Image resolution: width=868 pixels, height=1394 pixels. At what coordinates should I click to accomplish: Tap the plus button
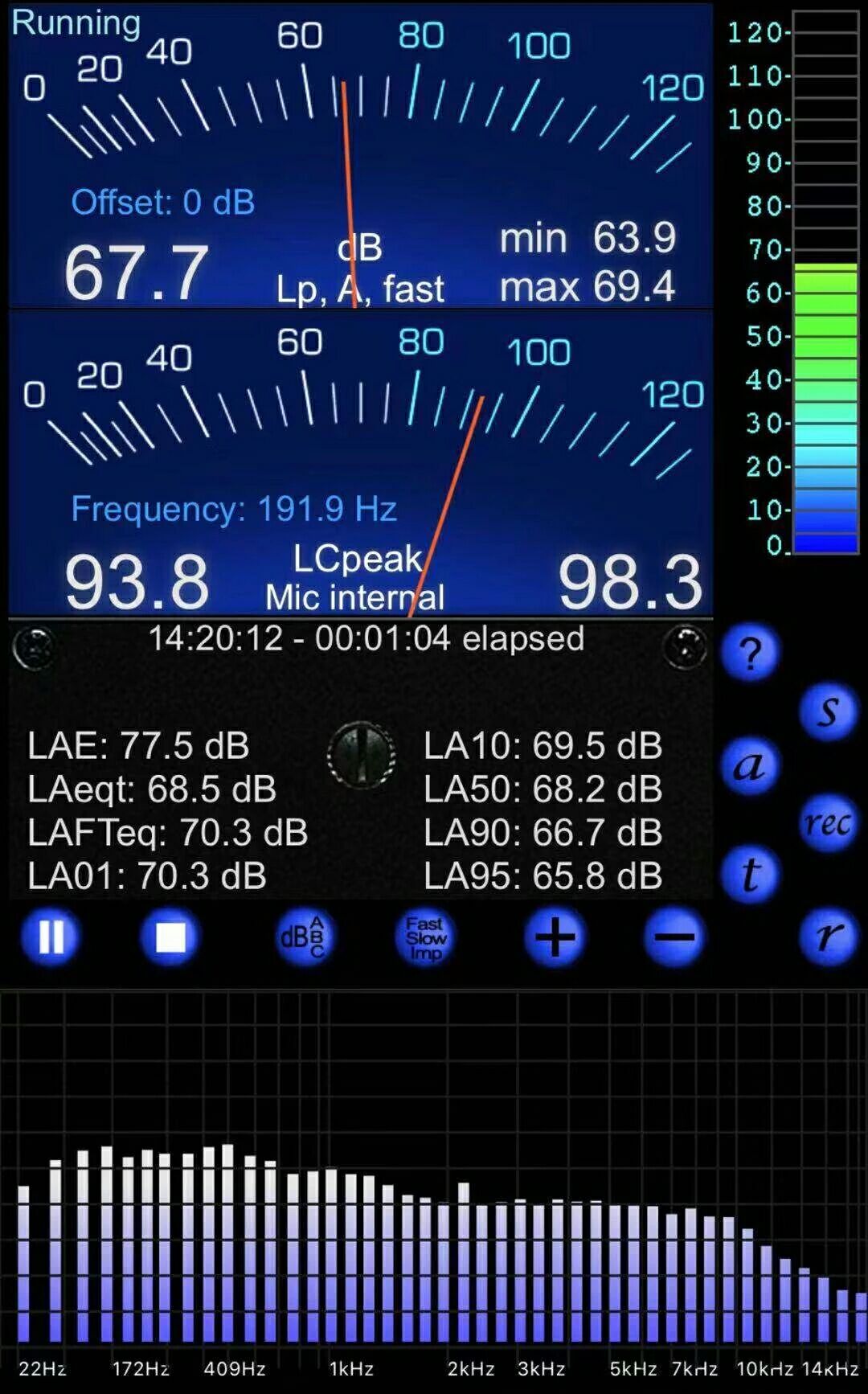[x=555, y=937]
